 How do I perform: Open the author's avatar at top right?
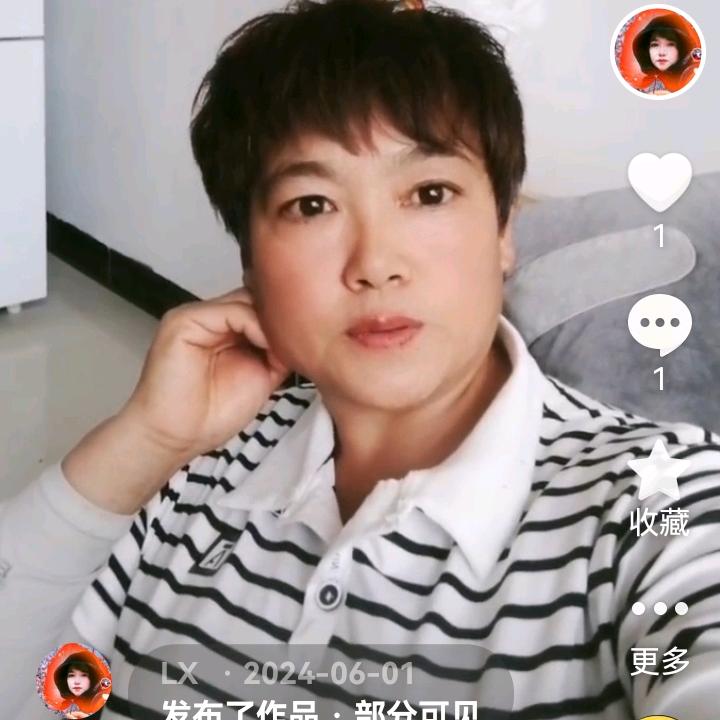point(657,52)
